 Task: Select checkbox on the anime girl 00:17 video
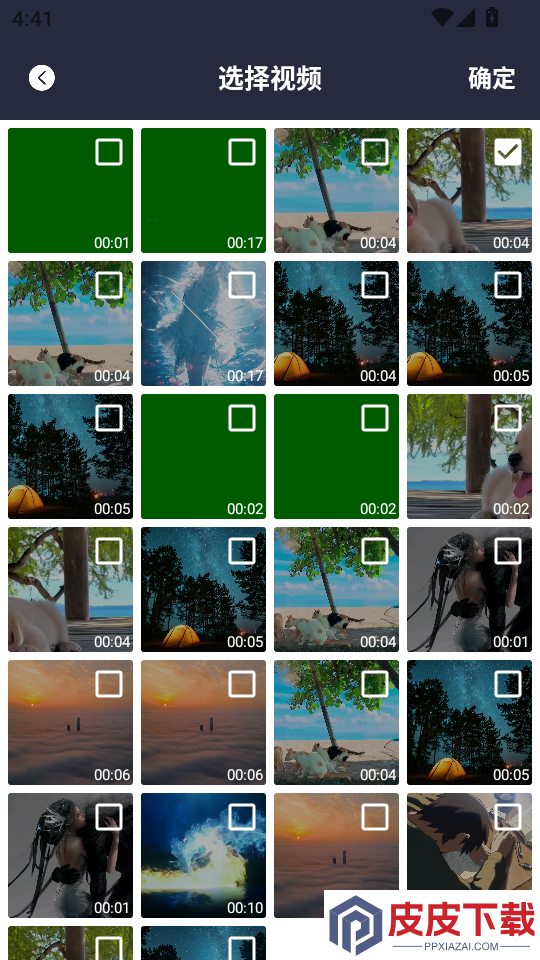(242, 285)
